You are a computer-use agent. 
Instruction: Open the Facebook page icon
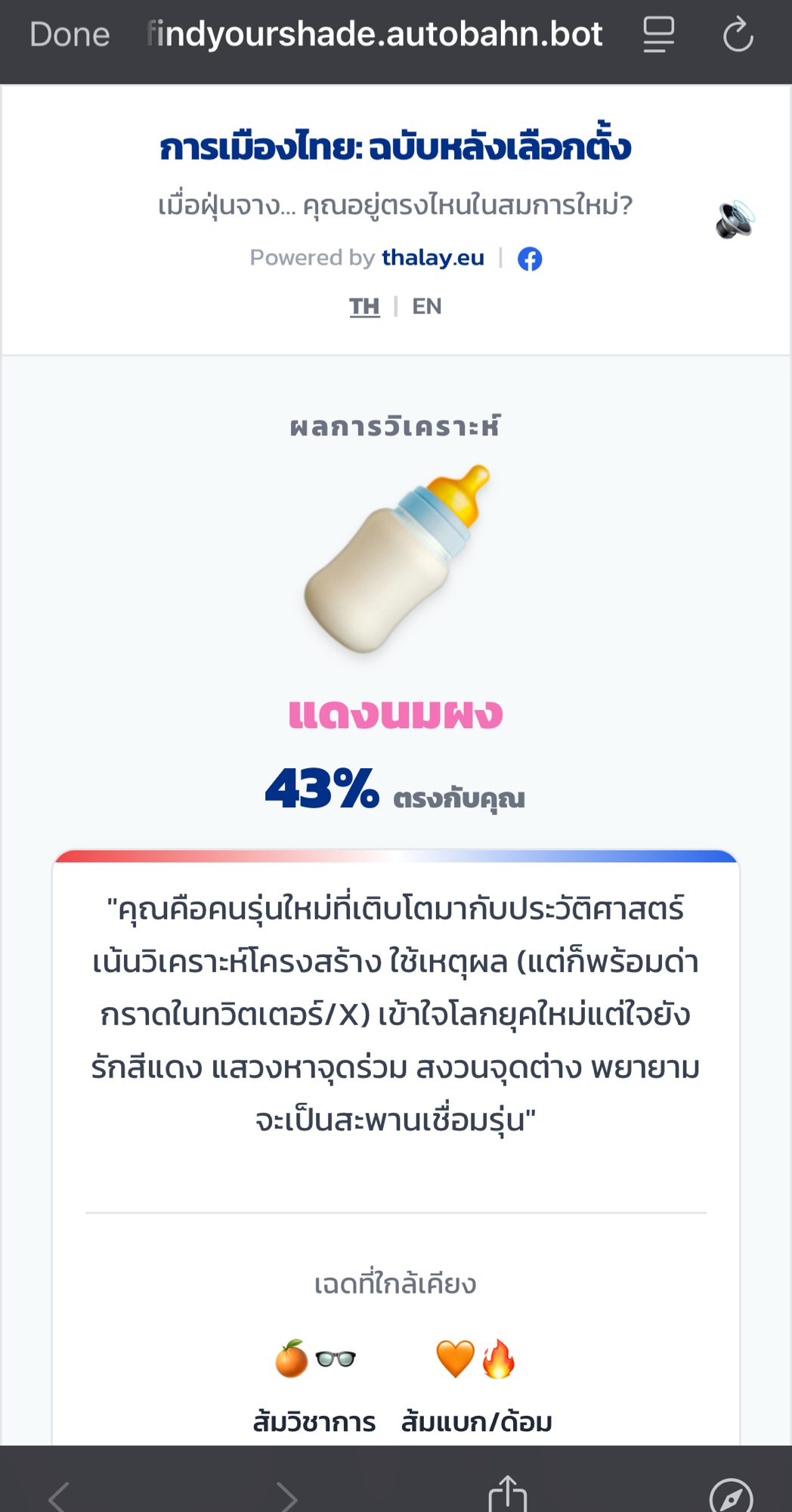(x=530, y=259)
